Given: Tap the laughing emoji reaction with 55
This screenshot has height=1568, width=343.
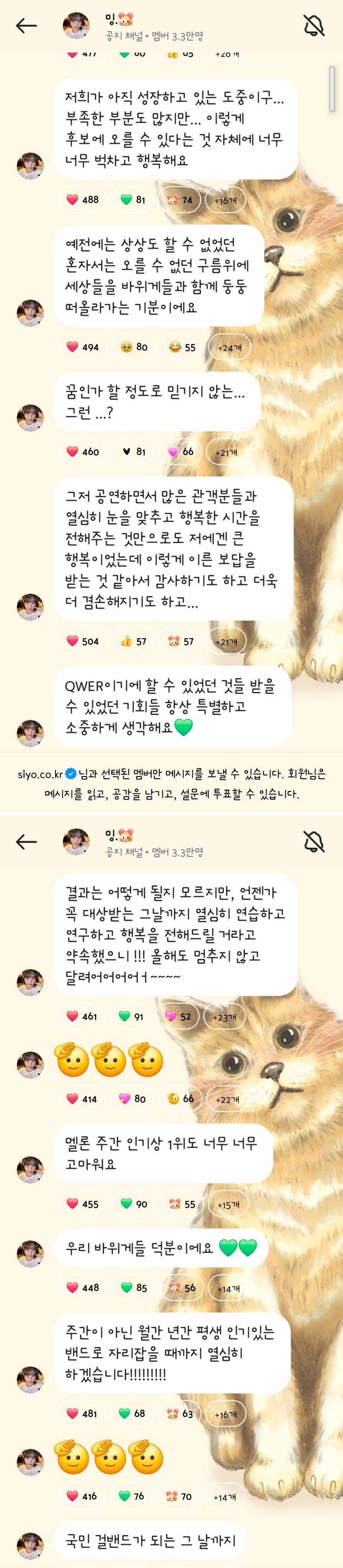Looking at the screenshot, I should tap(182, 347).
